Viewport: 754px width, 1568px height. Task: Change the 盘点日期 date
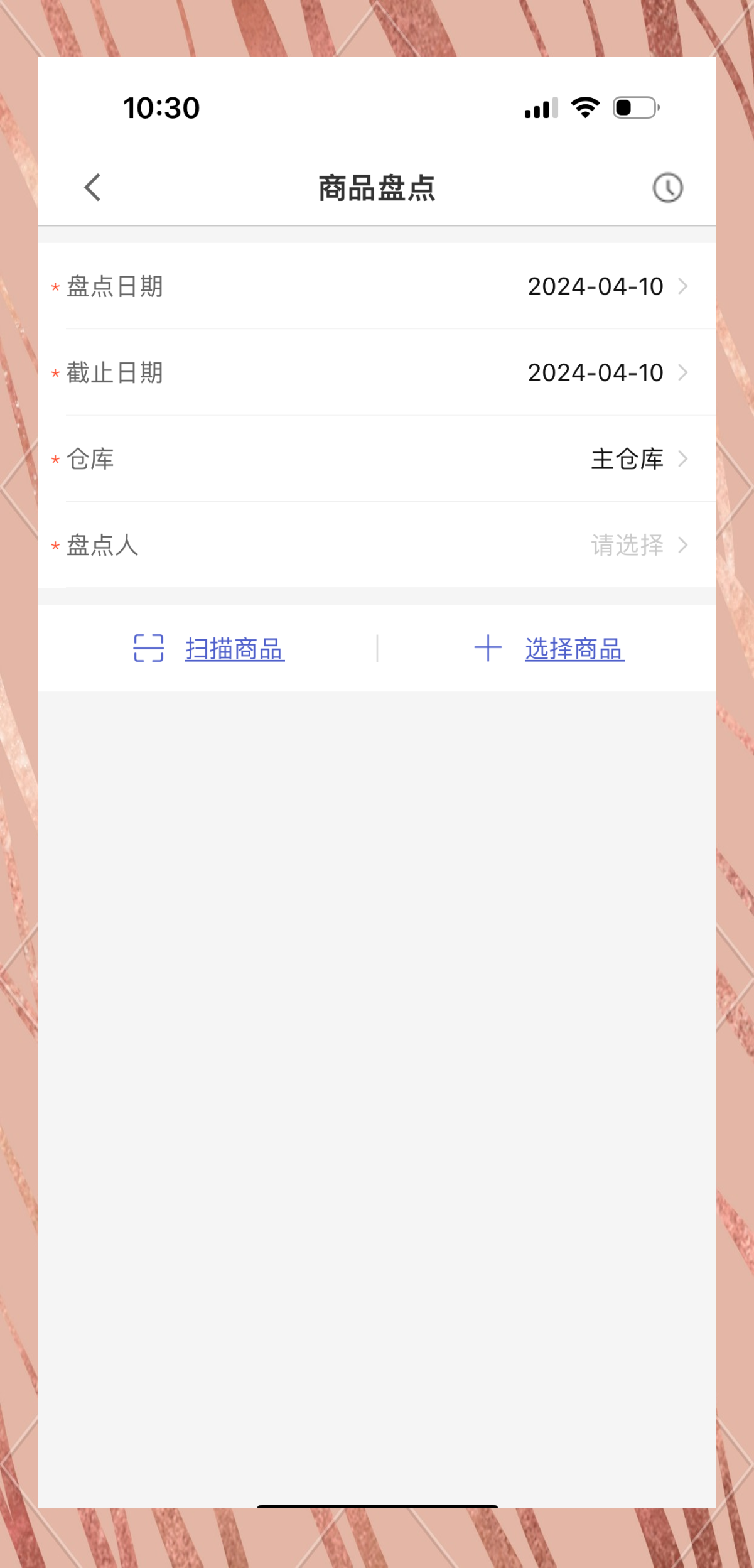(606, 286)
